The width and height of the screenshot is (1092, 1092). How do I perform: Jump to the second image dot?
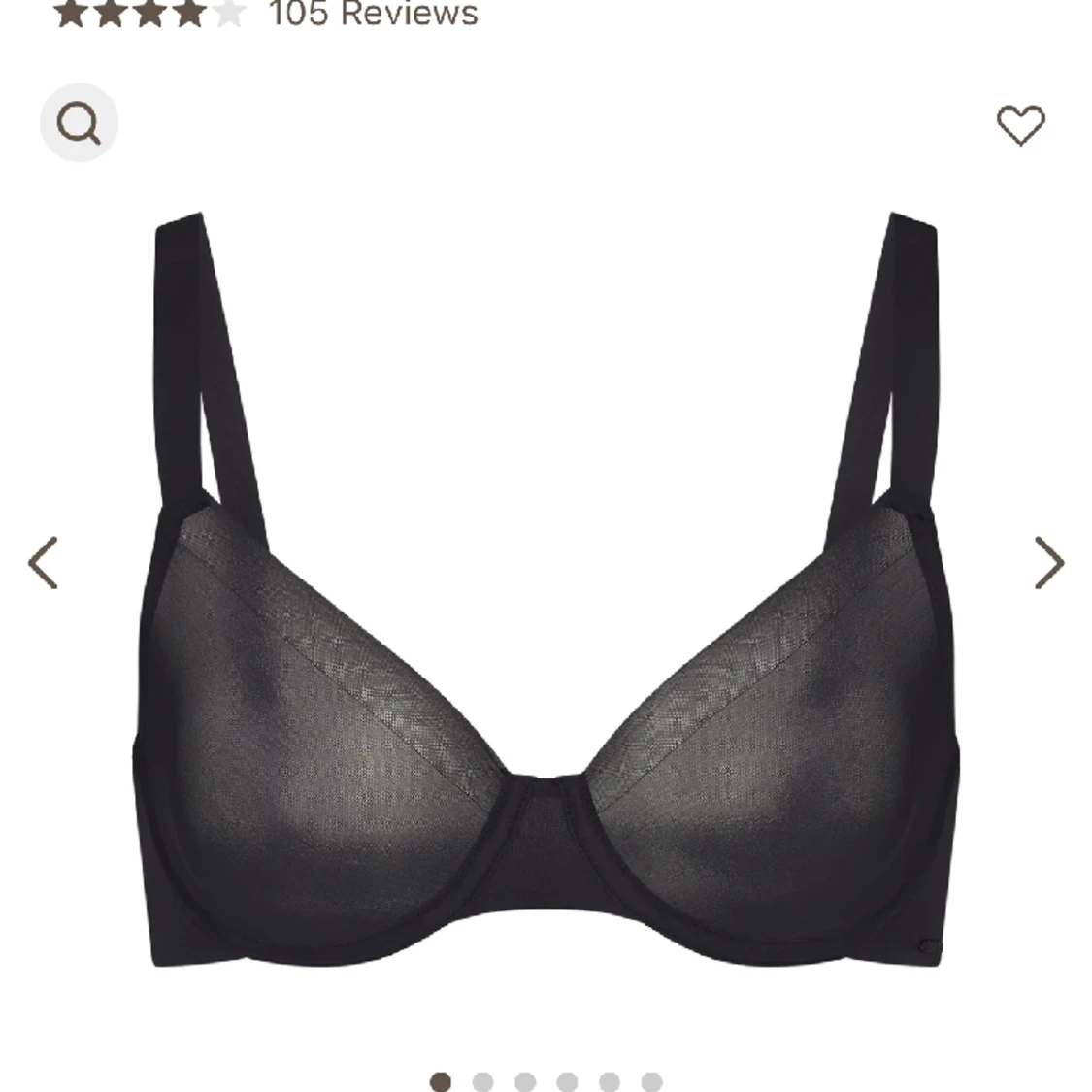pyautogui.click(x=482, y=1081)
